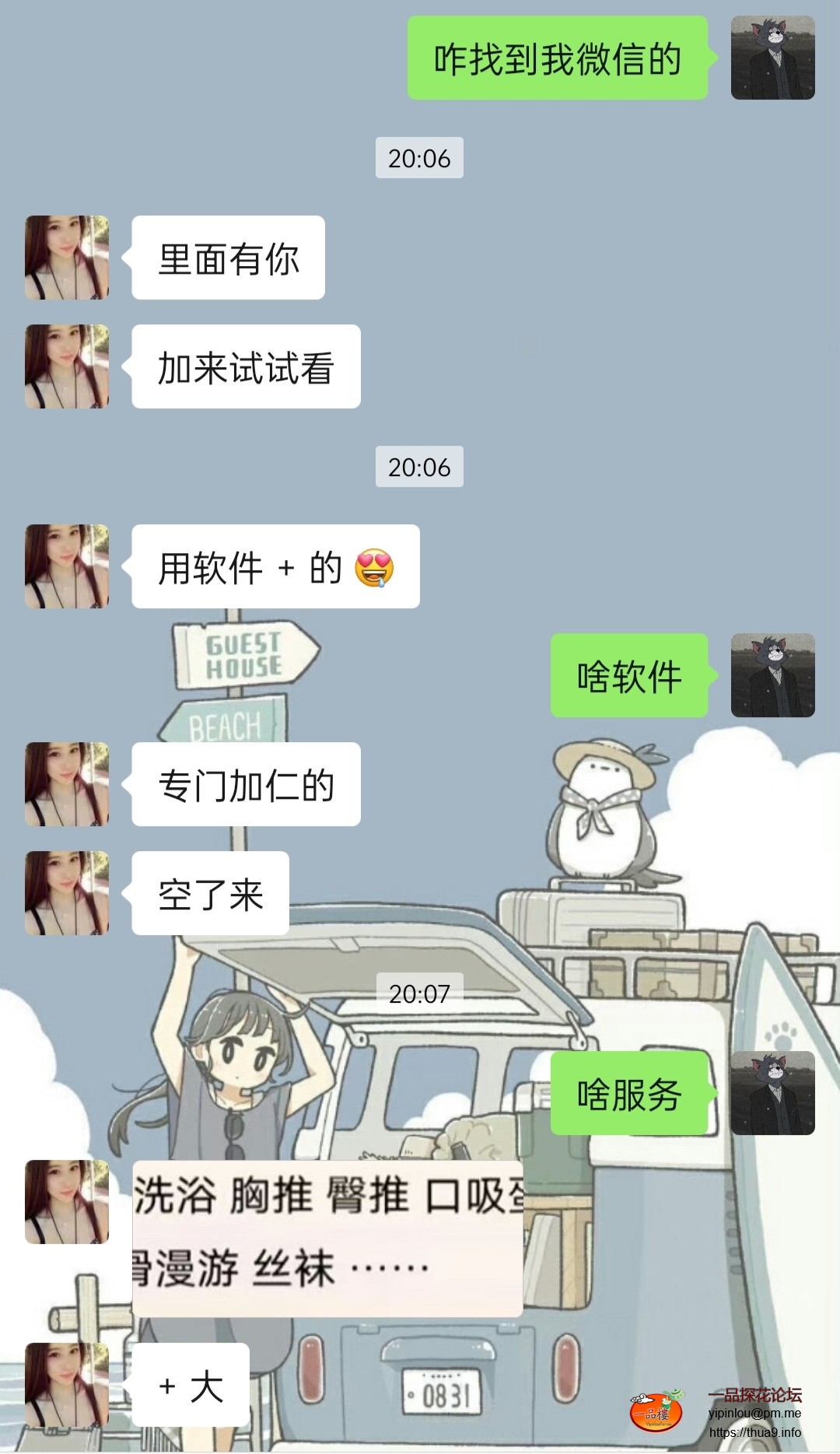The image size is (840, 1454).
Task: Open the sender's avatar next to 啥软件
Action: 772,675
